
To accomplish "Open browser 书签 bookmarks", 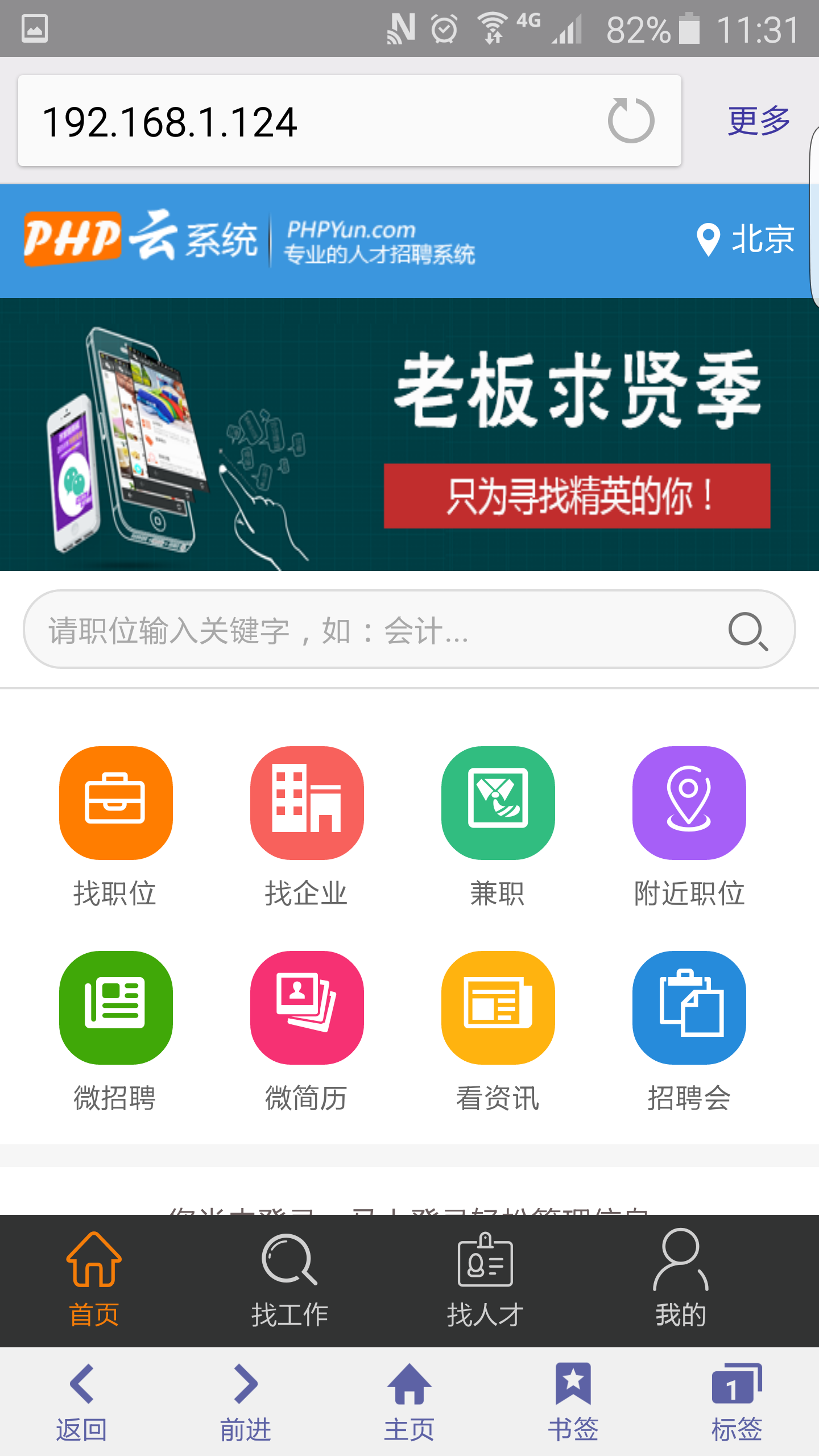I will point(573,1401).
